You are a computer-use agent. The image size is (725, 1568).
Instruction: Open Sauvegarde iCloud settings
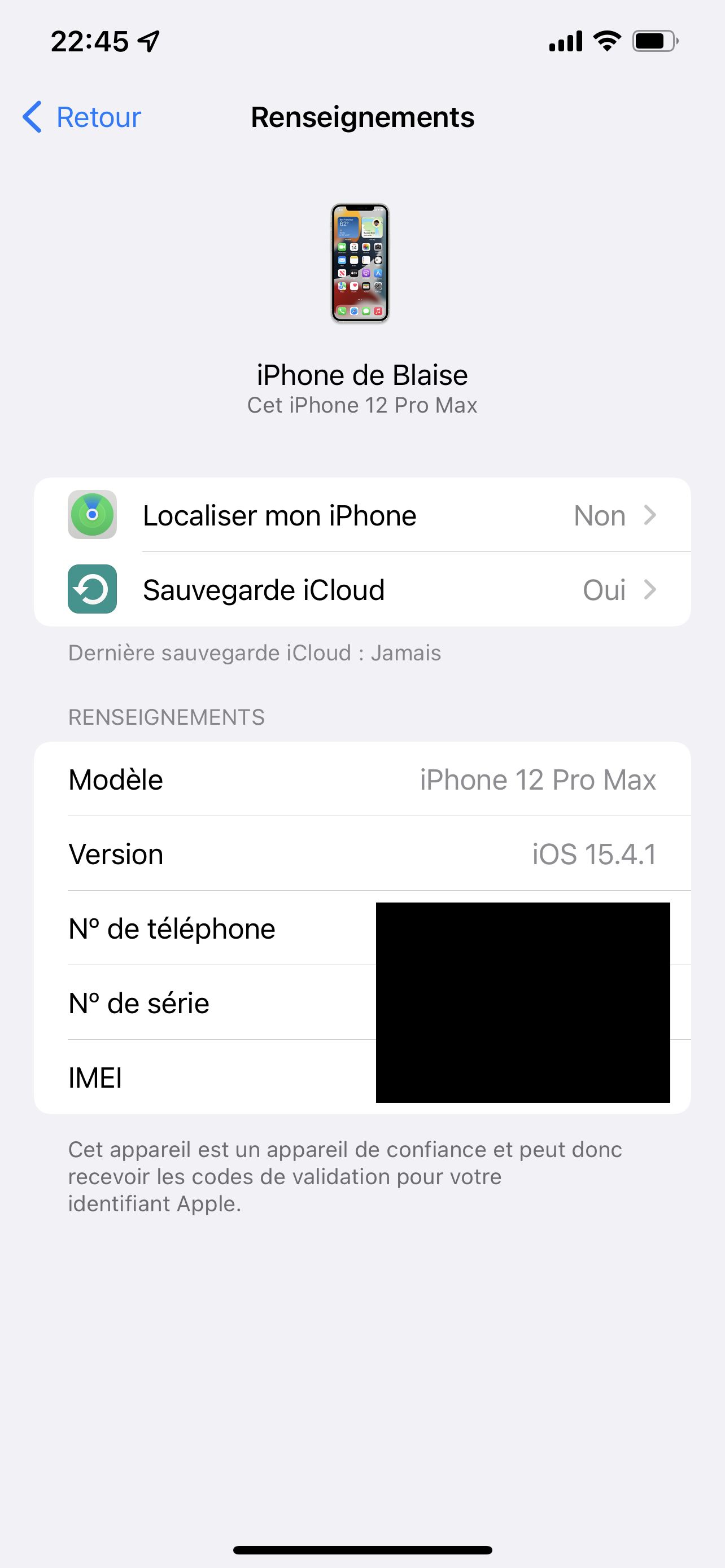tap(362, 589)
